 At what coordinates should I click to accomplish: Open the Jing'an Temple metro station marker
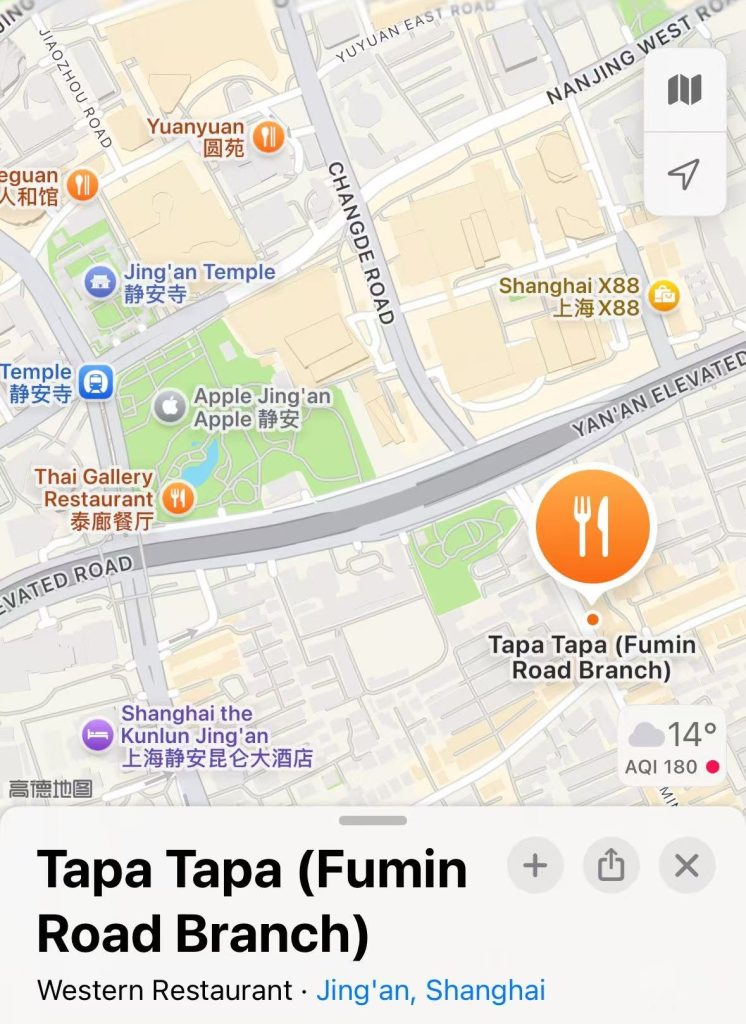[96, 382]
